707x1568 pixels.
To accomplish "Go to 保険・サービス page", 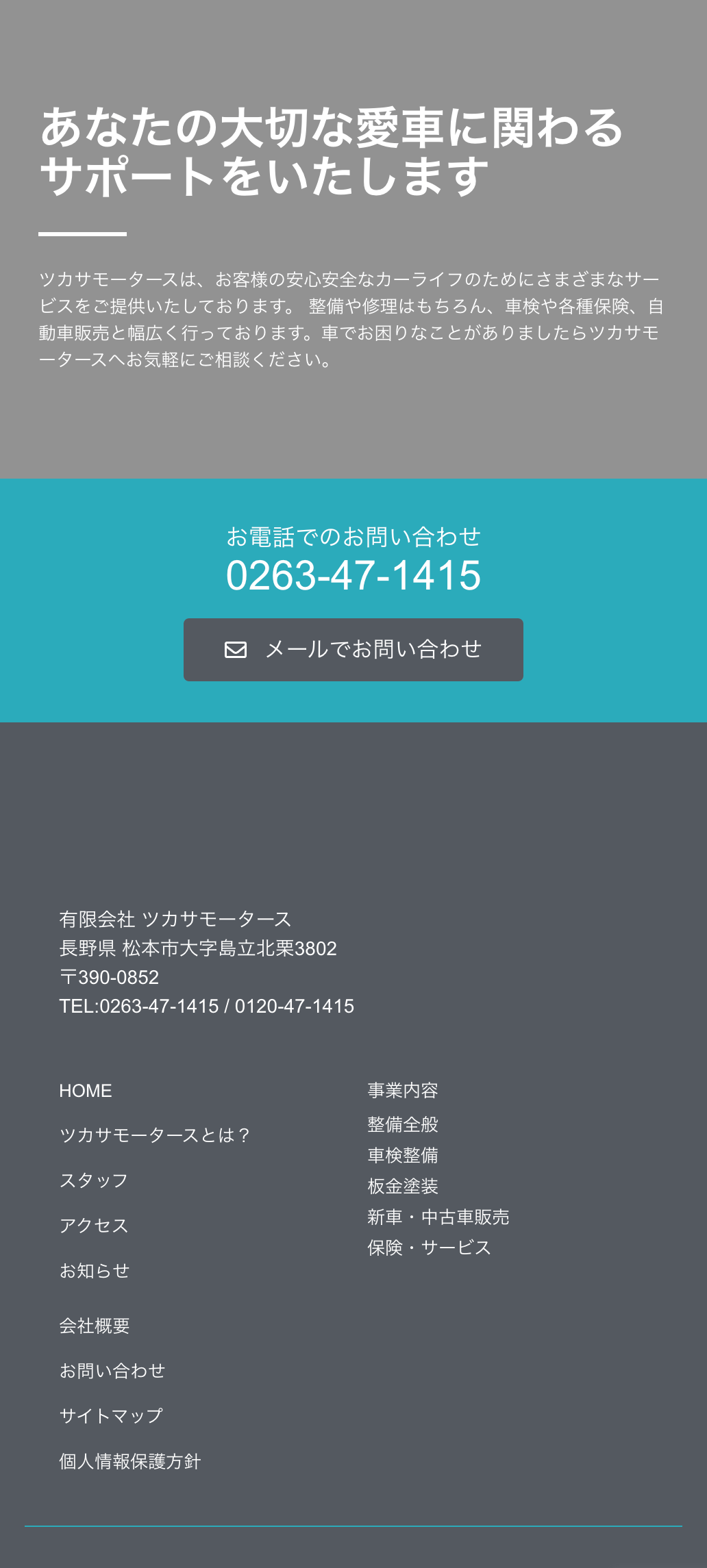I will [430, 1248].
